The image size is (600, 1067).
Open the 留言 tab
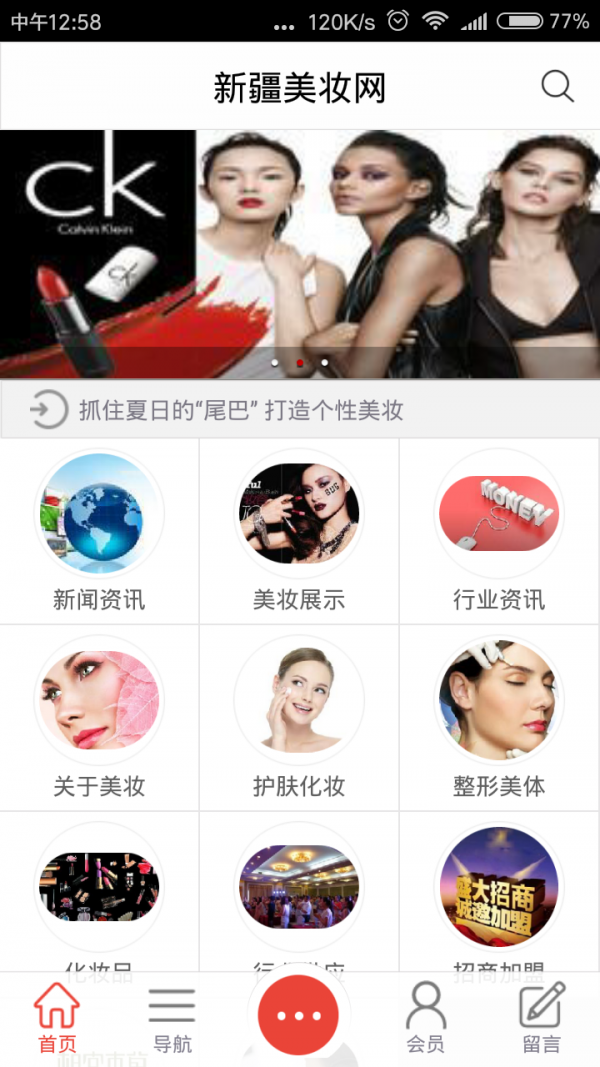coord(542,1018)
